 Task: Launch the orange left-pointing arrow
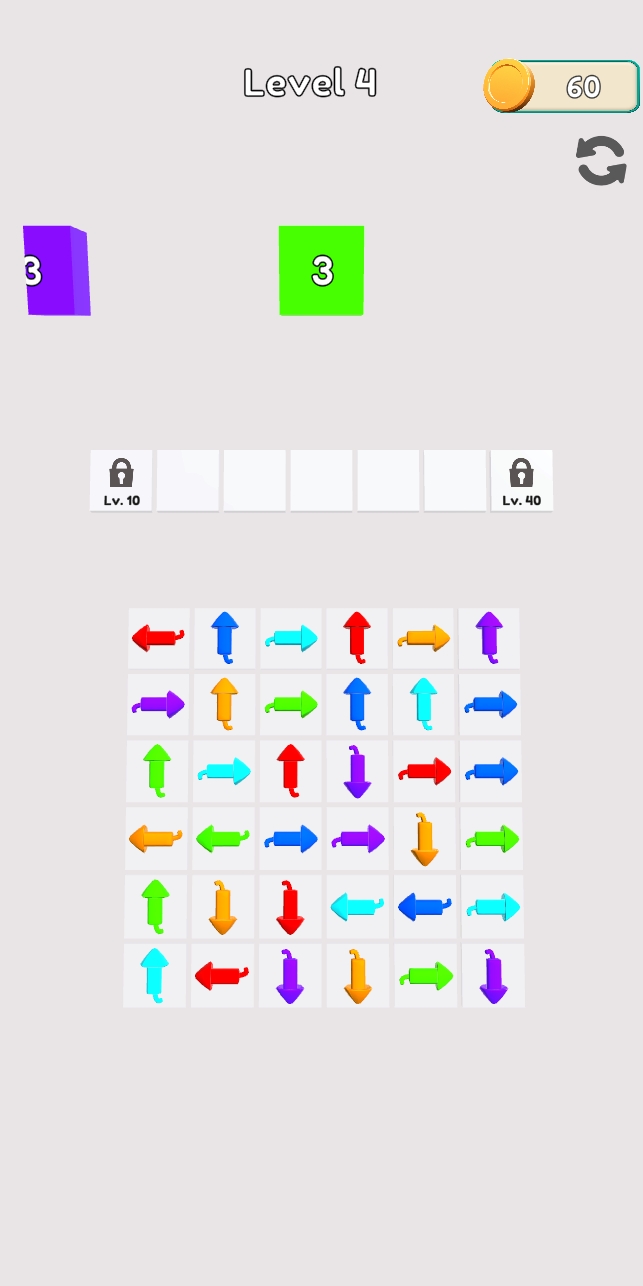pos(156,838)
